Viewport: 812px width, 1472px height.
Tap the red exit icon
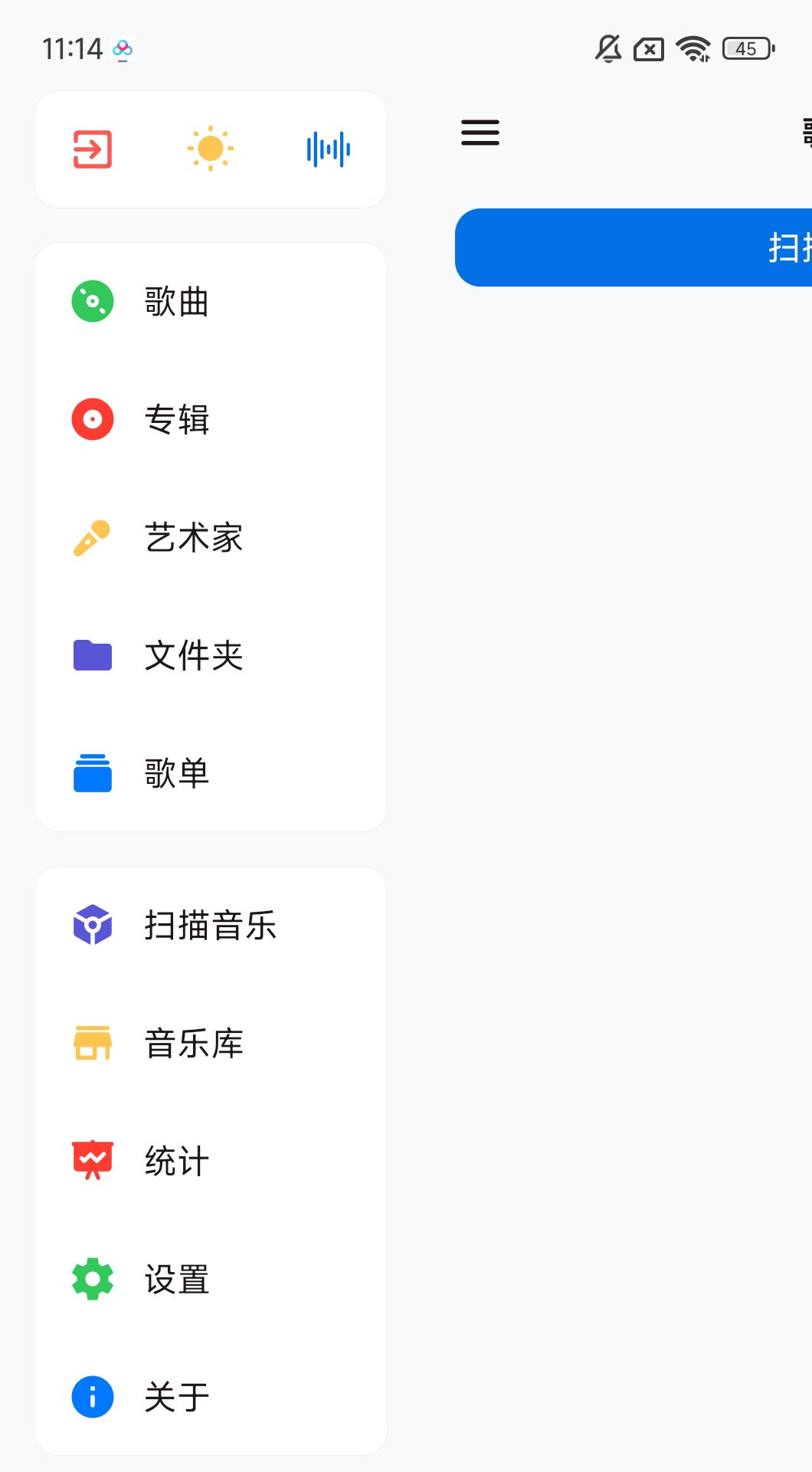(93, 149)
